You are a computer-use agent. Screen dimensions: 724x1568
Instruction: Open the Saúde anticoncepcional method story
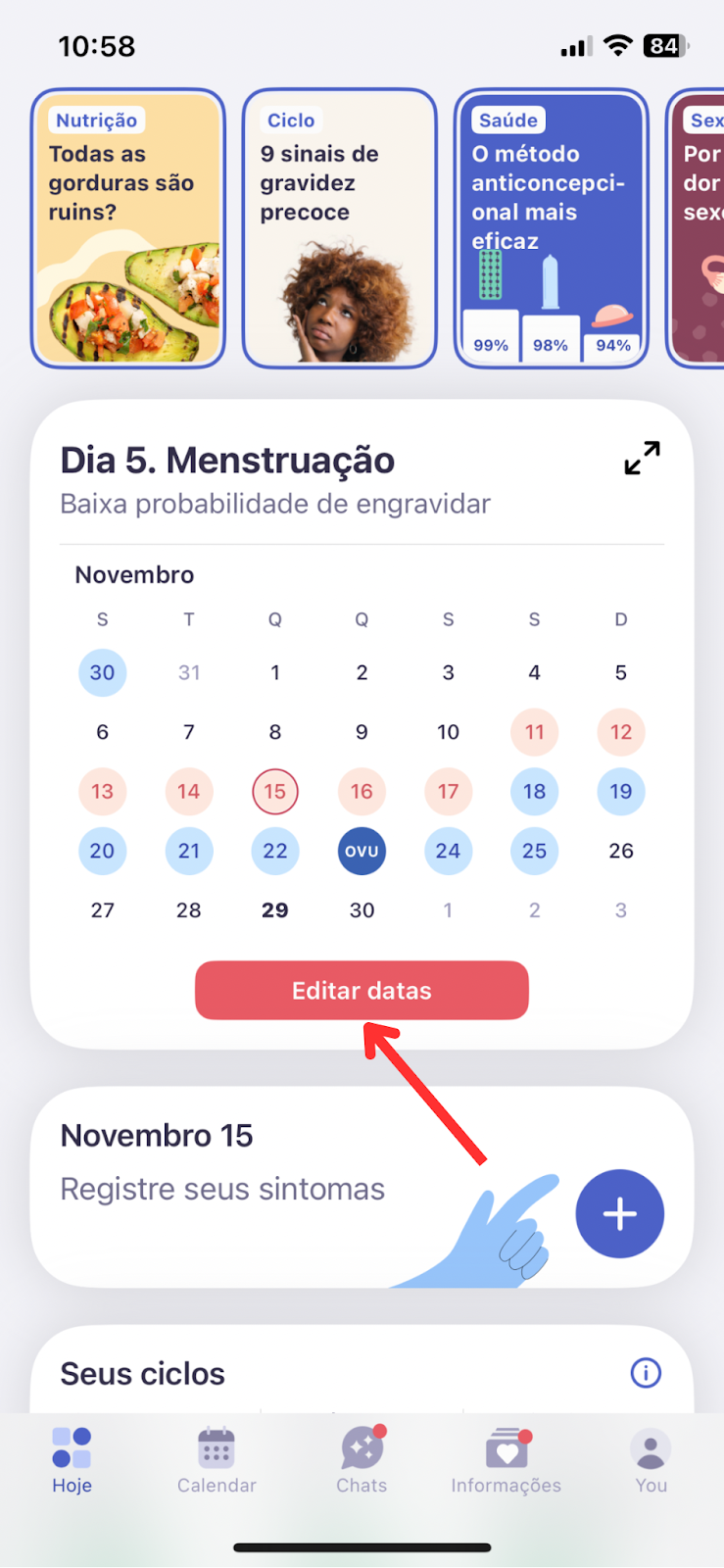click(x=552, y=228)
